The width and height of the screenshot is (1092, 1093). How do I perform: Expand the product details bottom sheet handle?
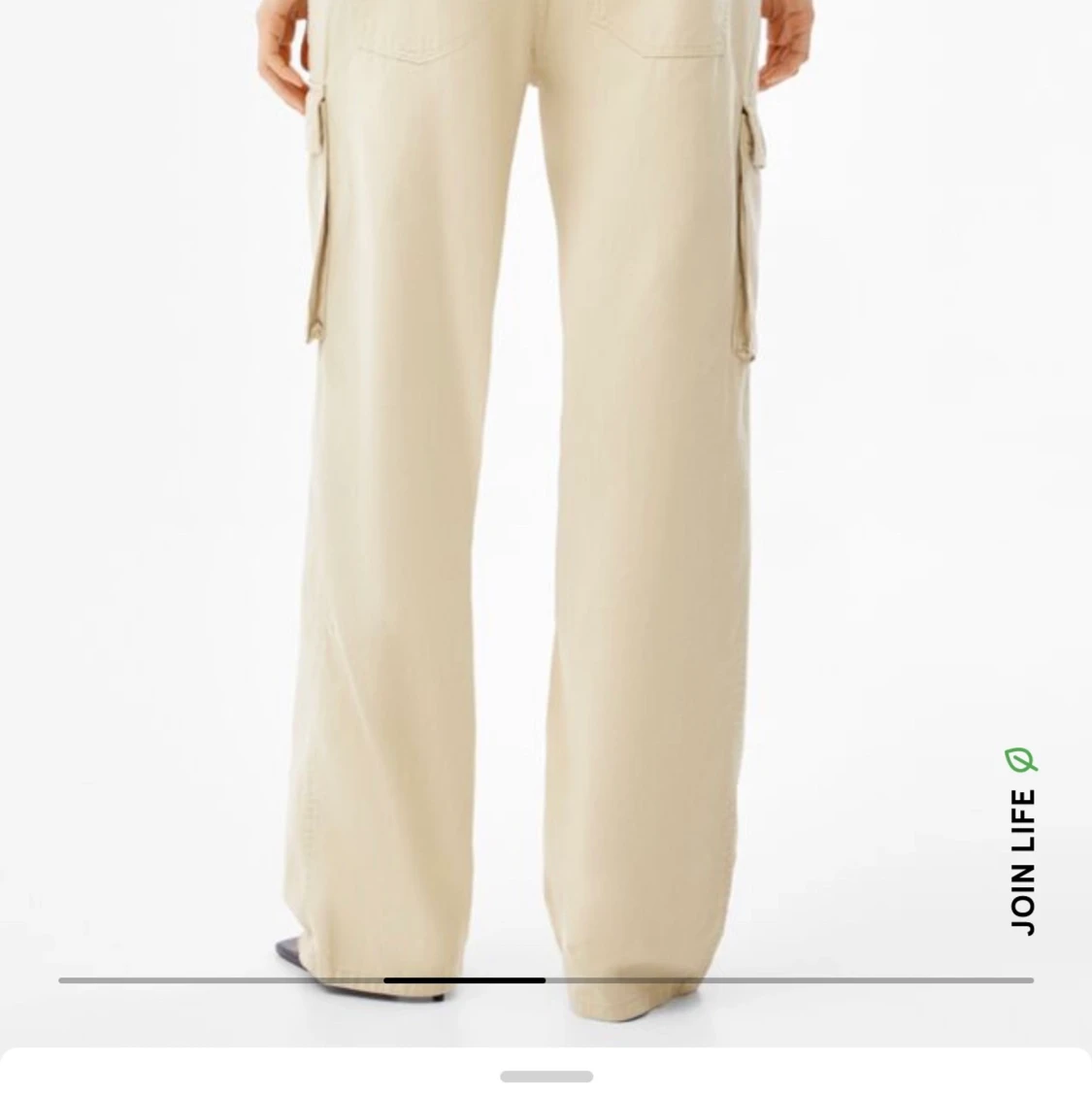(x=546, y=1076)
